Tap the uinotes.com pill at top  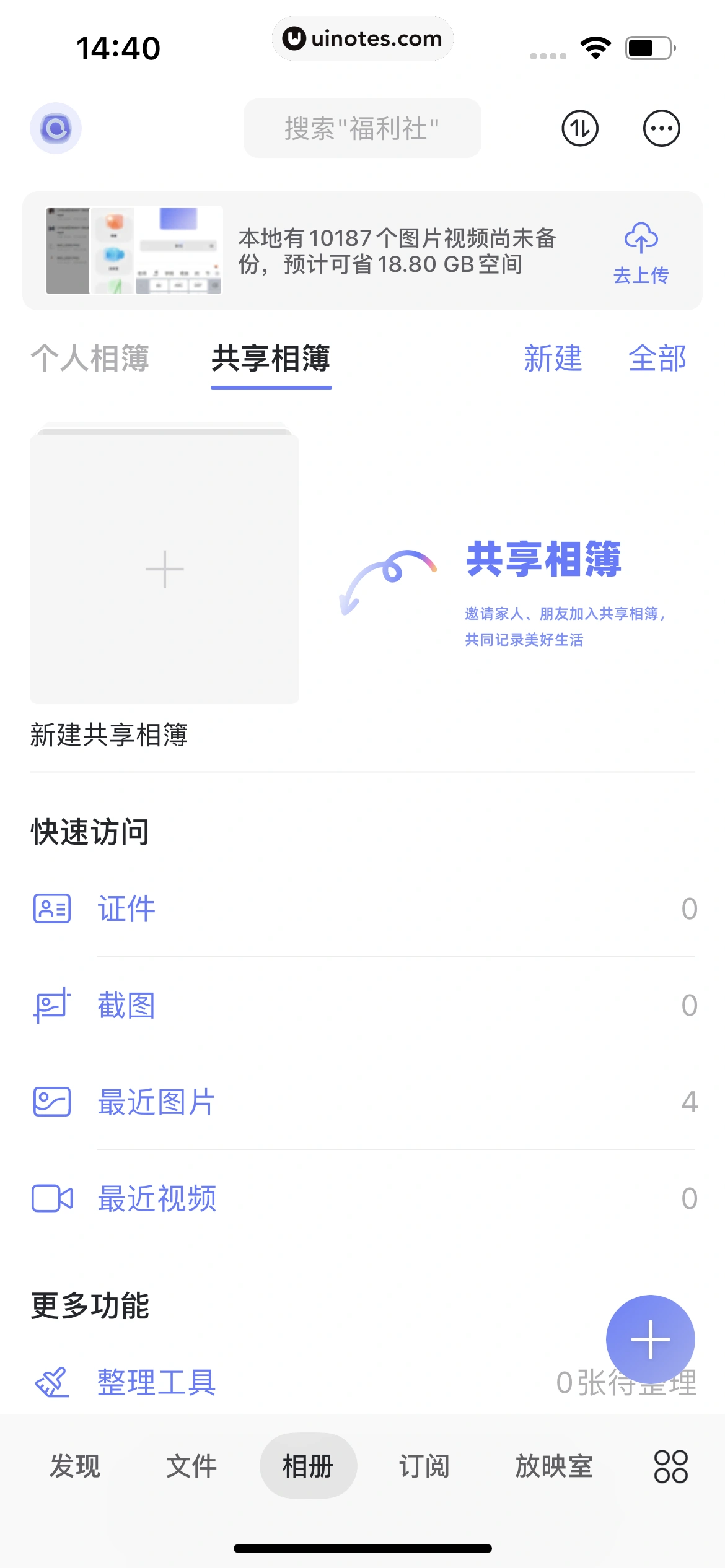[x=362, y=38]
